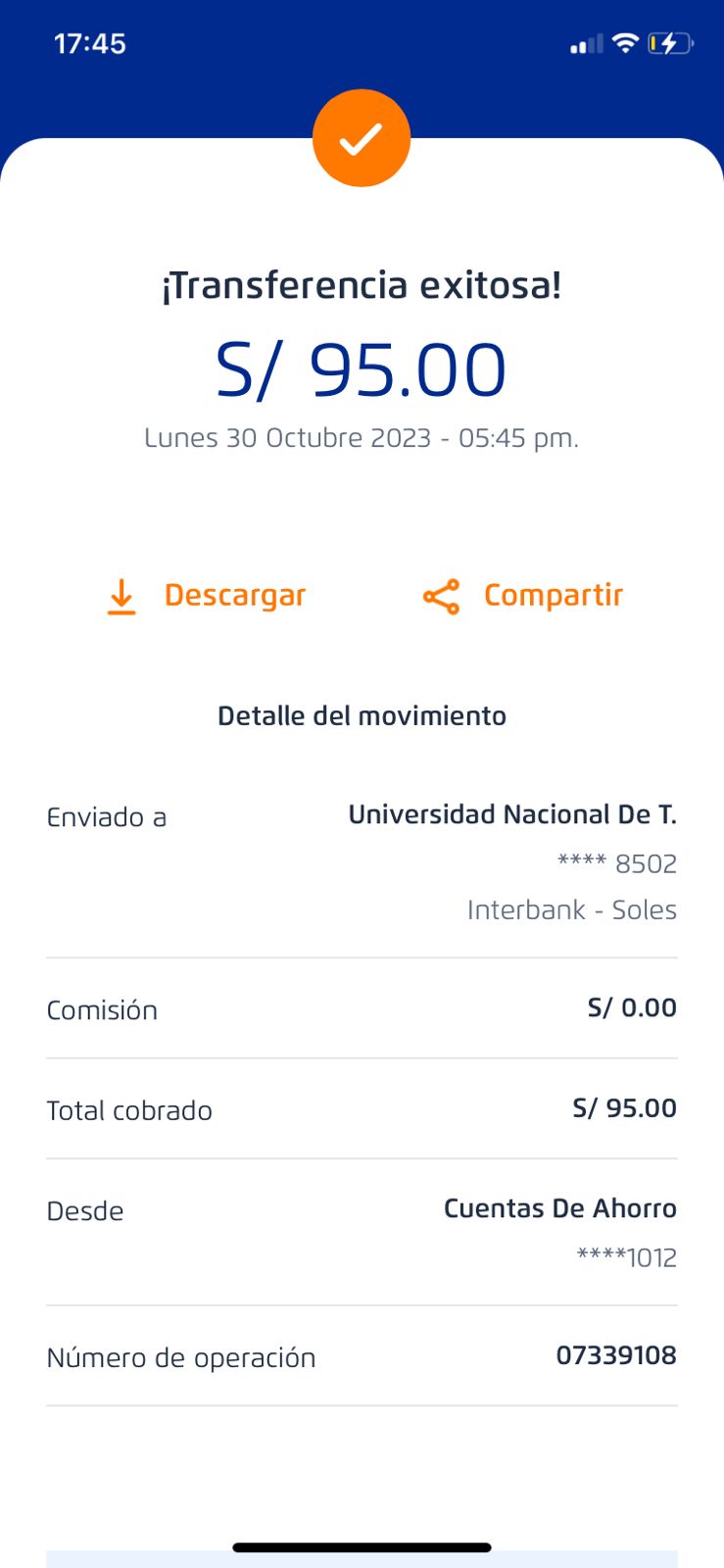Tap Descargar to download the receipt
724x1568 pixels.
point(207,596)
